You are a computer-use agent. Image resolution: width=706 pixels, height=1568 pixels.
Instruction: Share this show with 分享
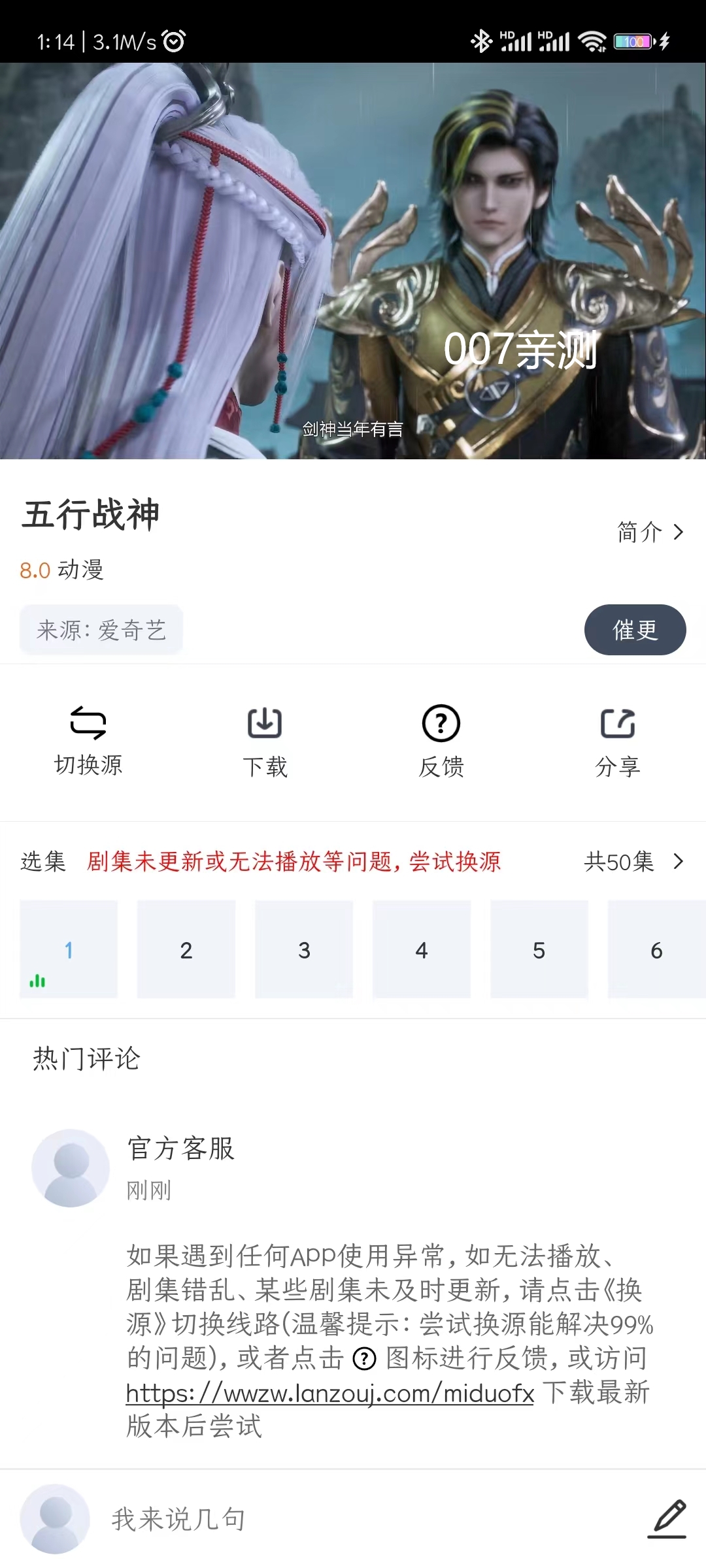[x=618, y=741]
